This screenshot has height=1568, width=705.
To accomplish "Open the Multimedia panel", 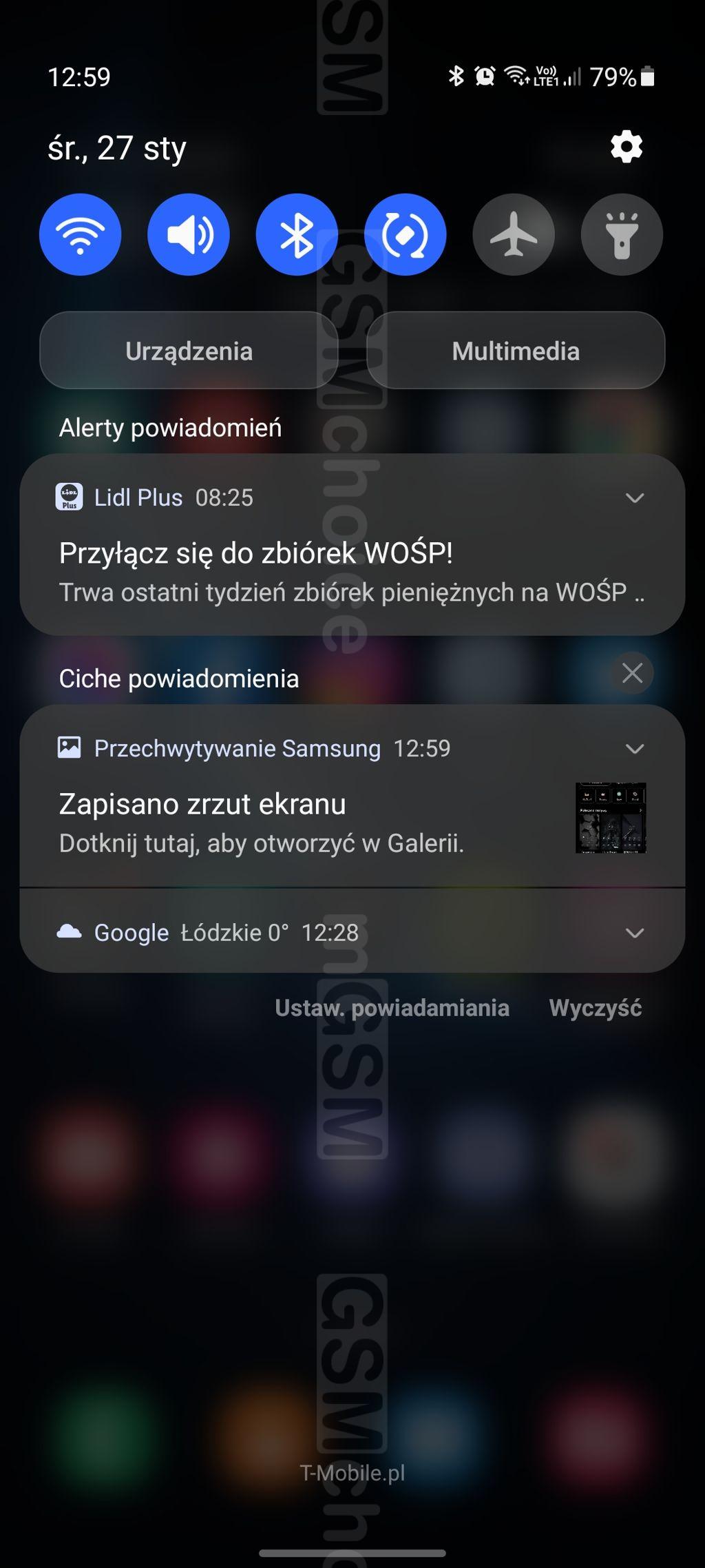I will pos(516,351).
